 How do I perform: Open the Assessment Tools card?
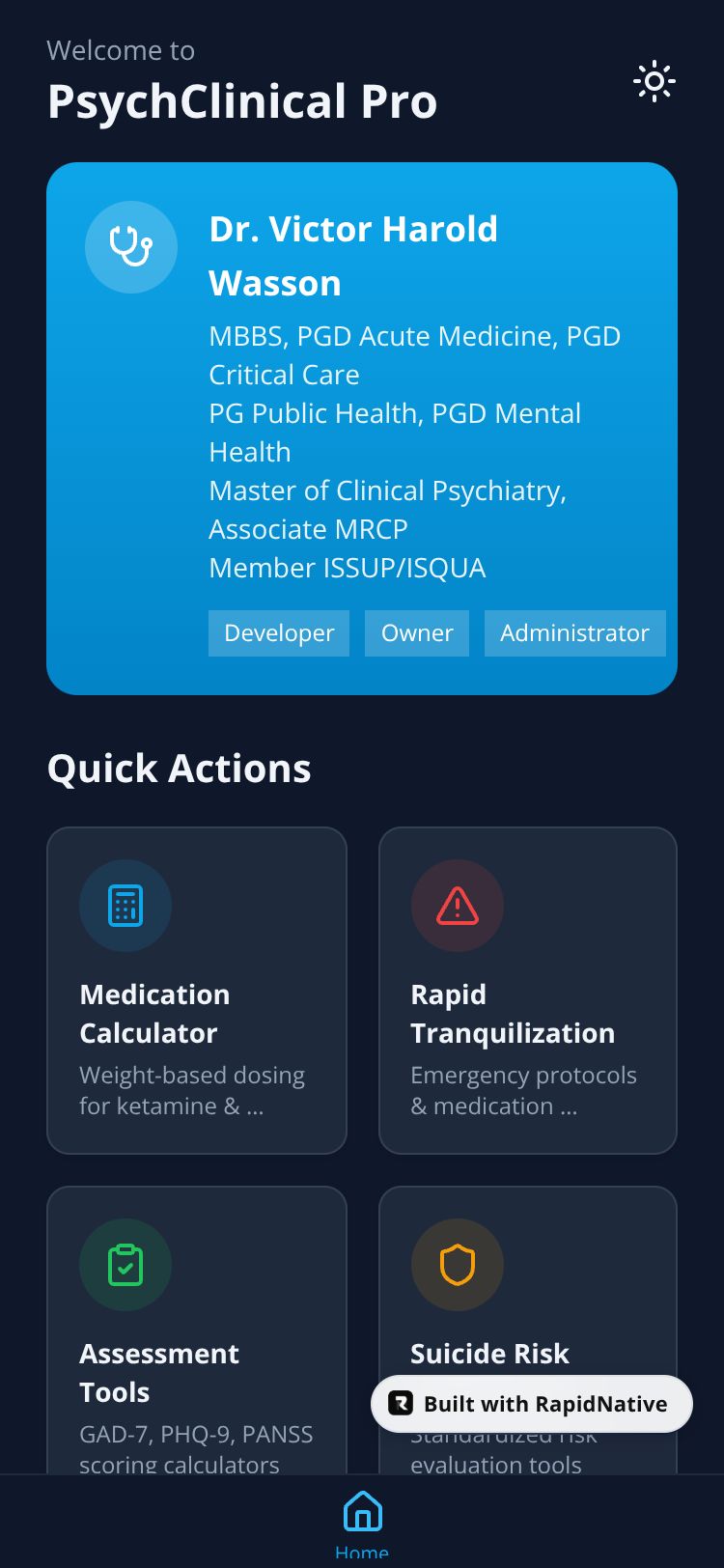click(196, 1332)
